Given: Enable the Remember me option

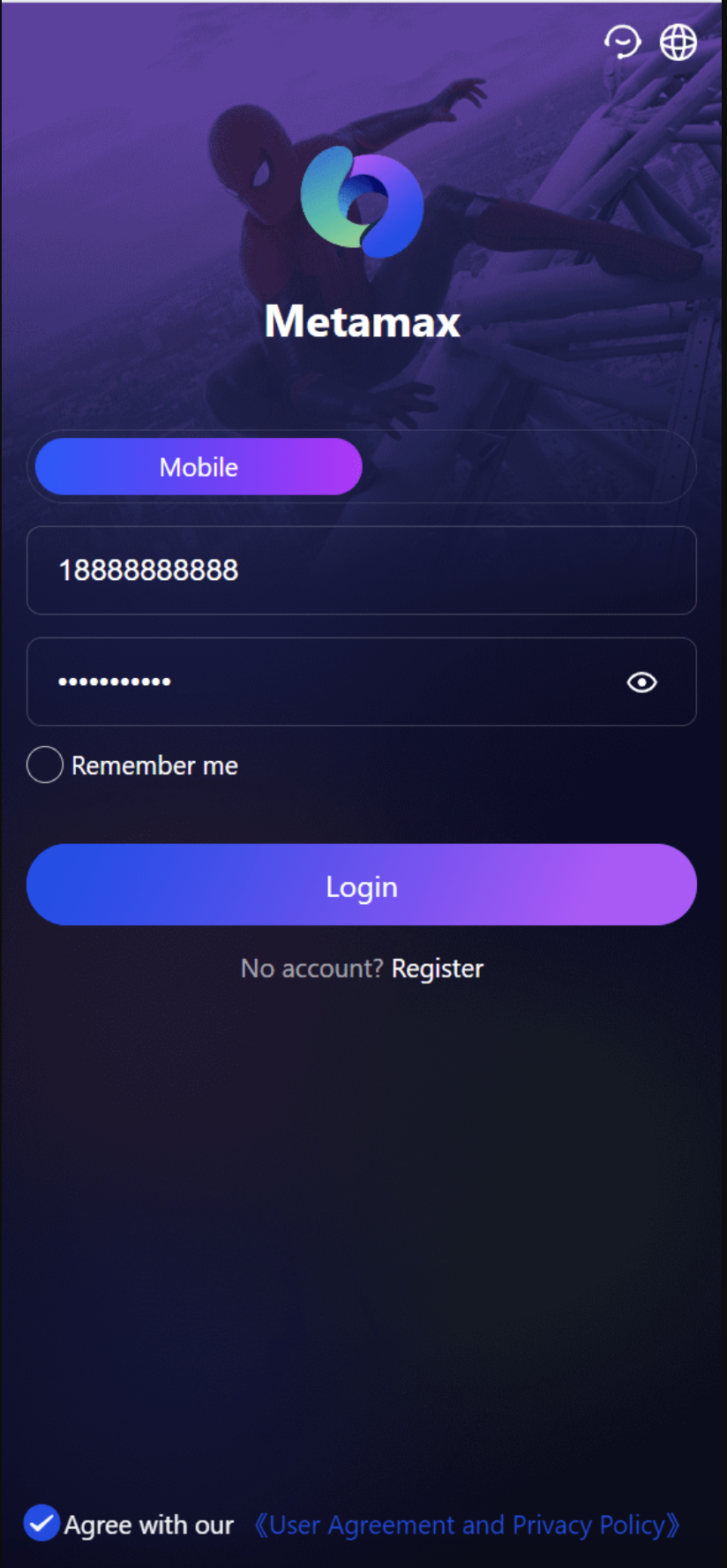Looking at the screenshot, I should (45, 765).
